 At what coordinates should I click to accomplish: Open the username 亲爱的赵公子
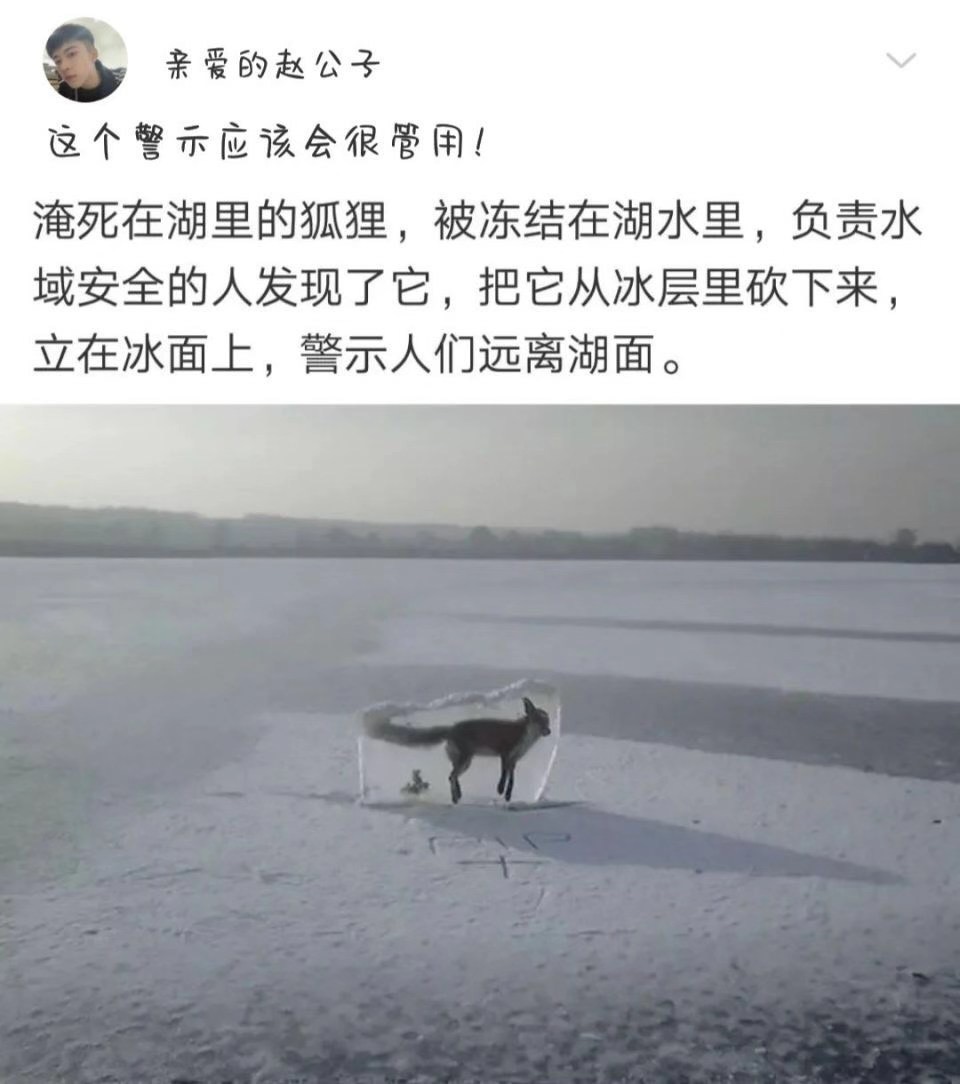272,66
